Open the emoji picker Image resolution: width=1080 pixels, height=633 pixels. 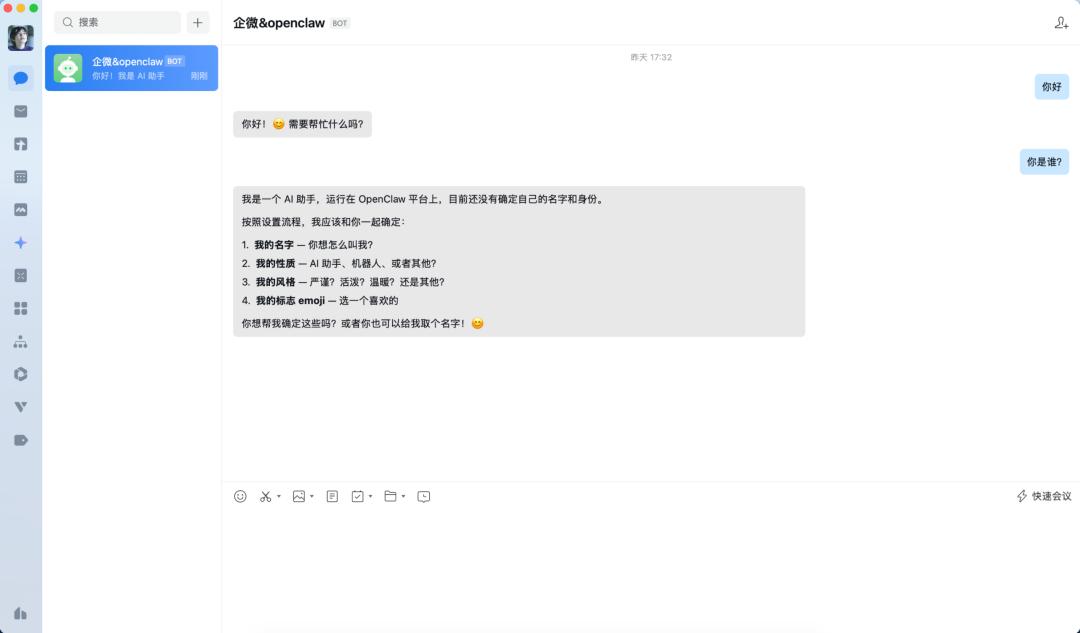point(240,496)
